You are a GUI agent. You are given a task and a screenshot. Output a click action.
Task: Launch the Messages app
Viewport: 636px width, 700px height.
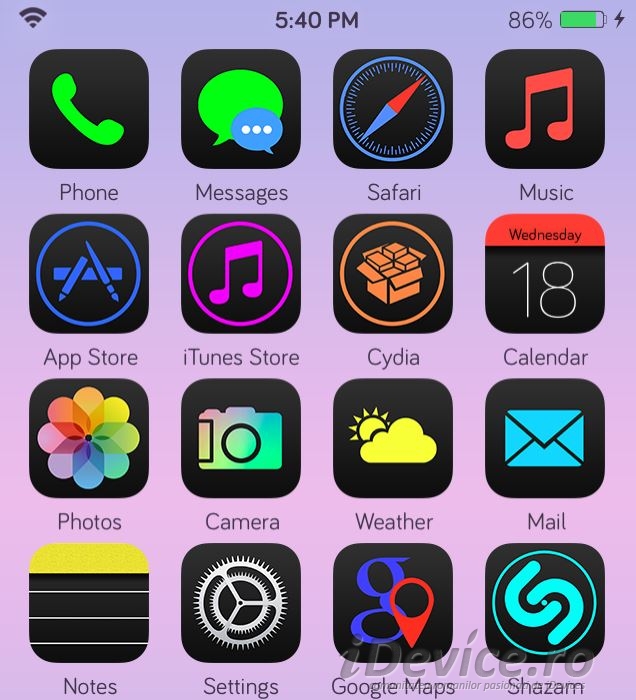pos(241,108)
